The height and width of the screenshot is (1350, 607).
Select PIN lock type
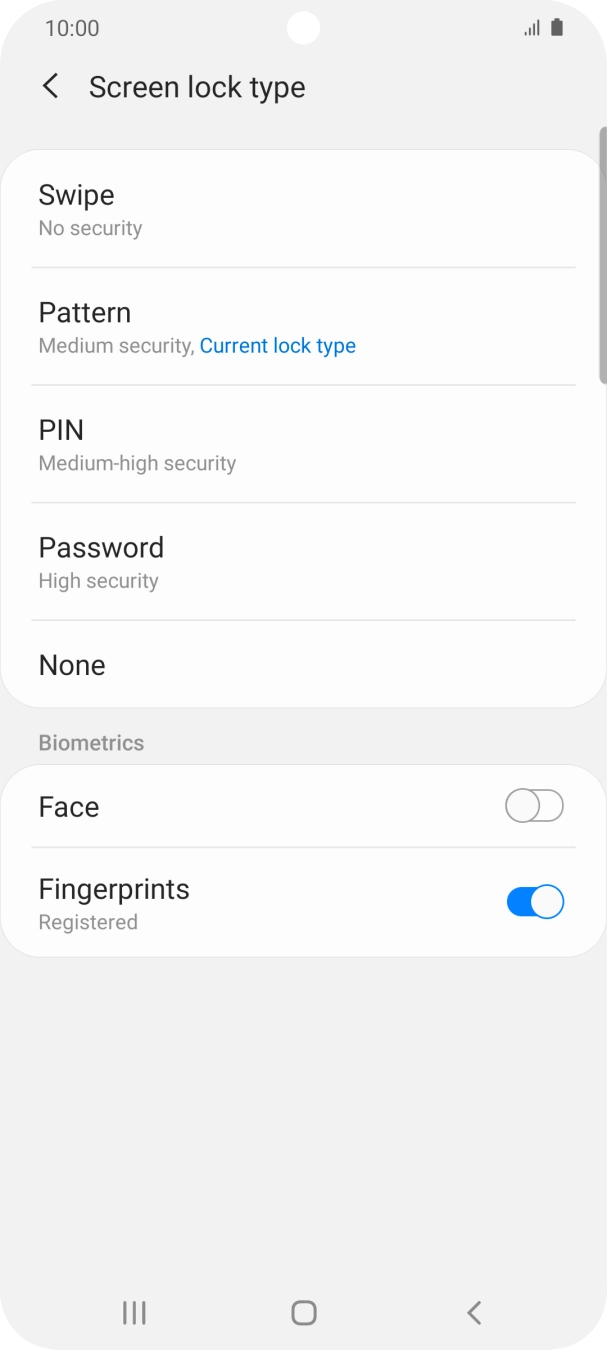click(x=302, y=444)
